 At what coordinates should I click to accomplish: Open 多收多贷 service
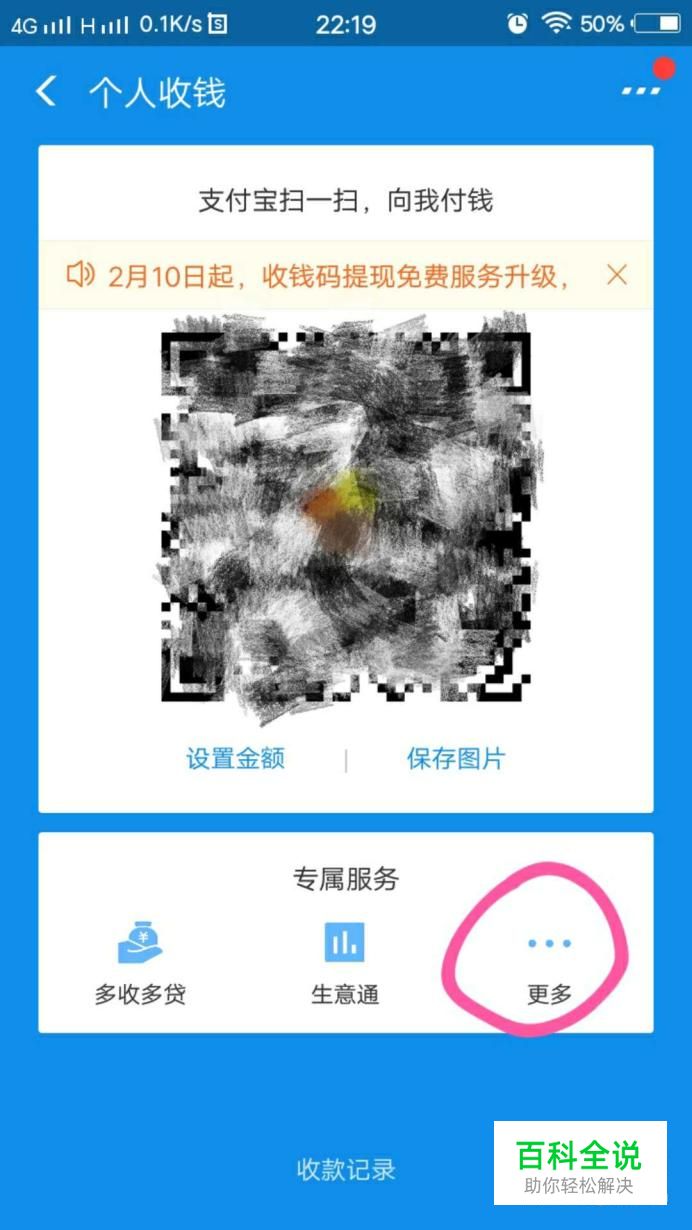pos(140,963)
